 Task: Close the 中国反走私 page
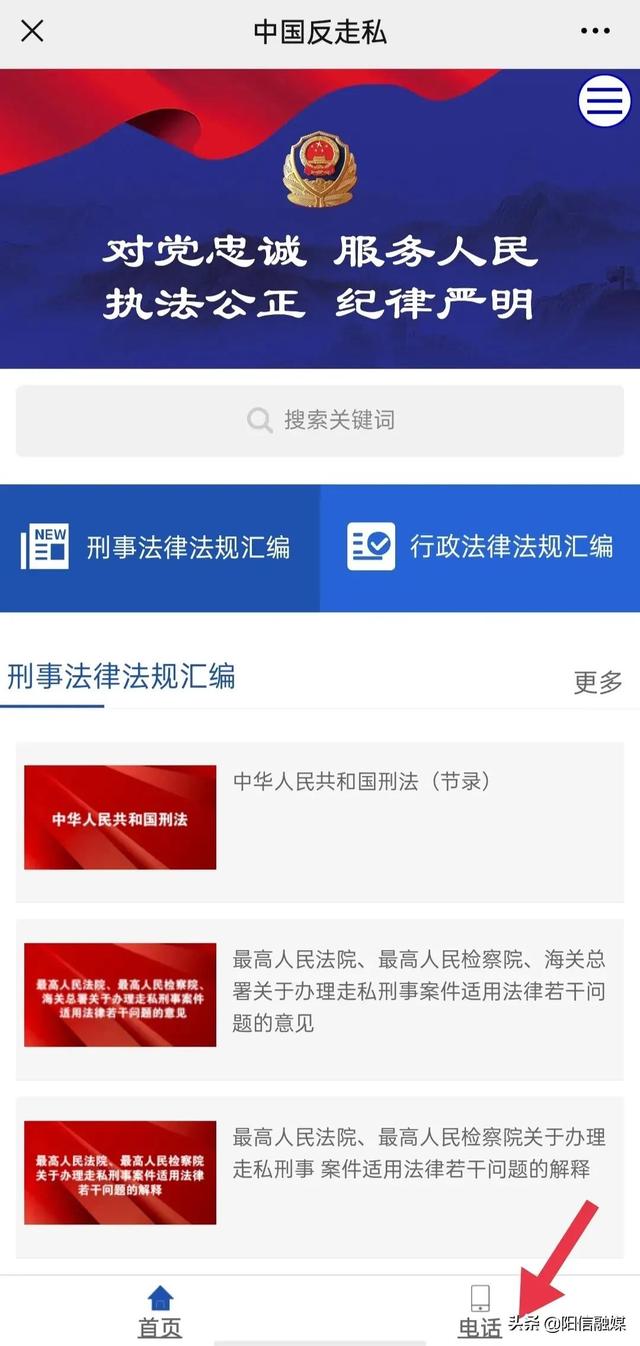click(32, 31)
